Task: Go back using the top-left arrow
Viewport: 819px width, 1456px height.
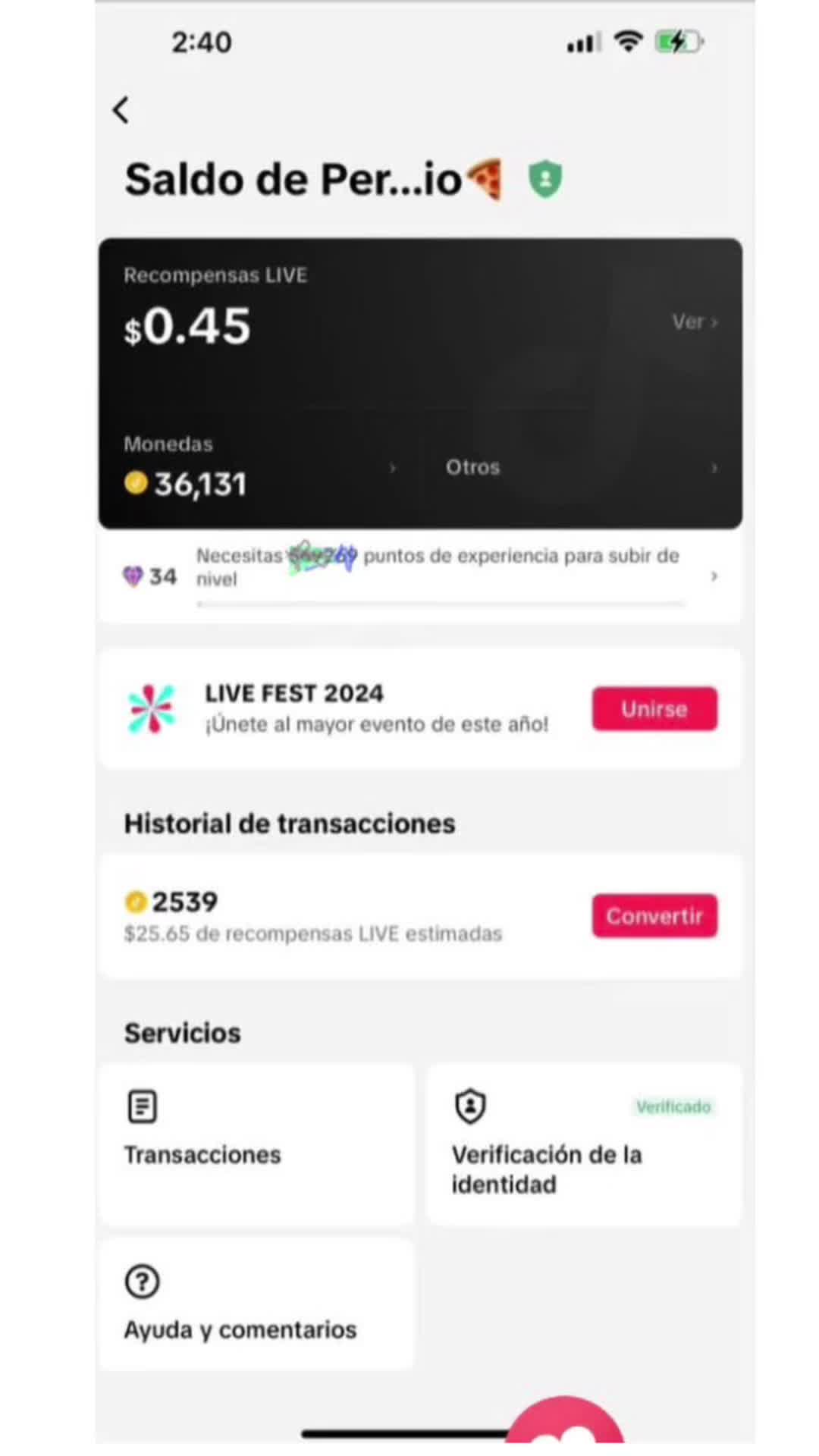Action: [121, 110]
